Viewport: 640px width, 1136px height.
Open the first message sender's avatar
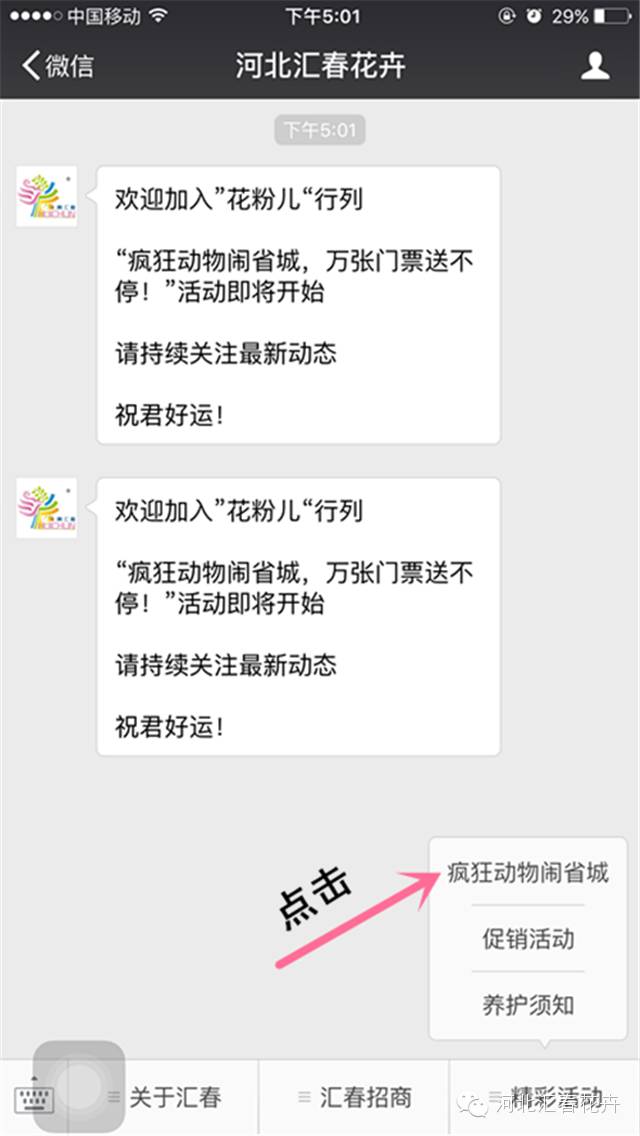tap(47, 196)
